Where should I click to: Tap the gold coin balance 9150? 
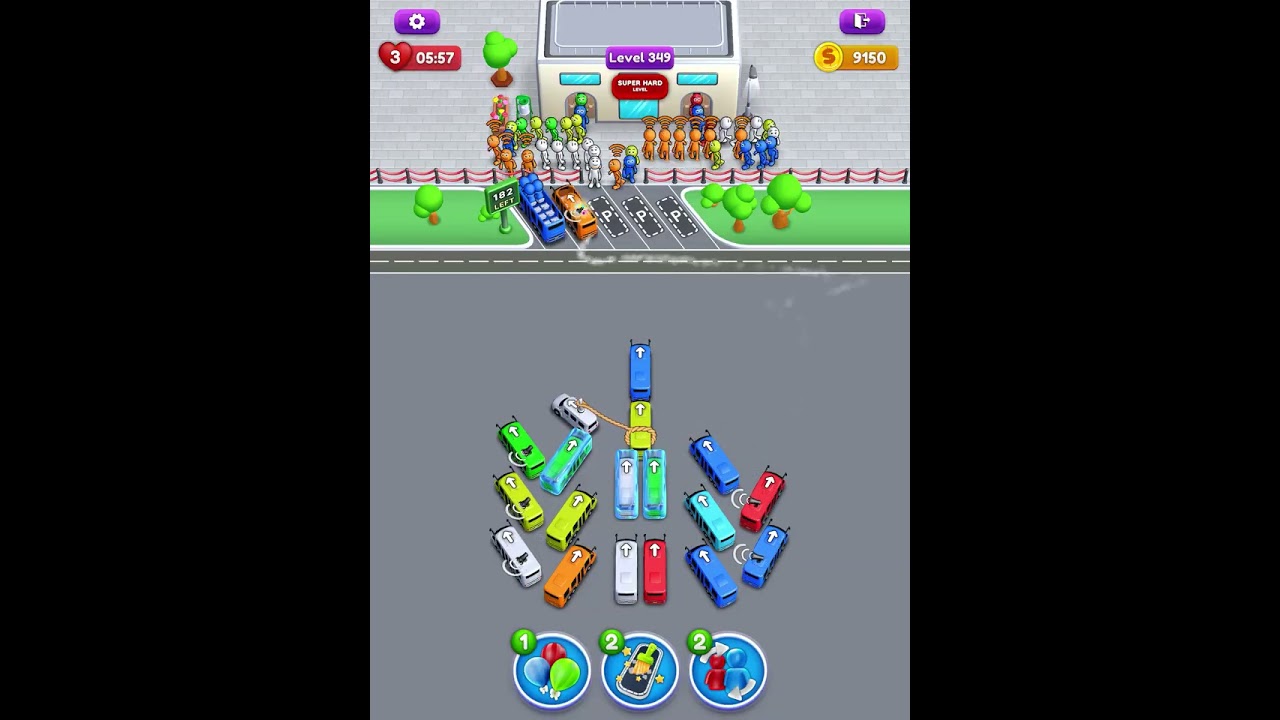[x=856, y=58]
